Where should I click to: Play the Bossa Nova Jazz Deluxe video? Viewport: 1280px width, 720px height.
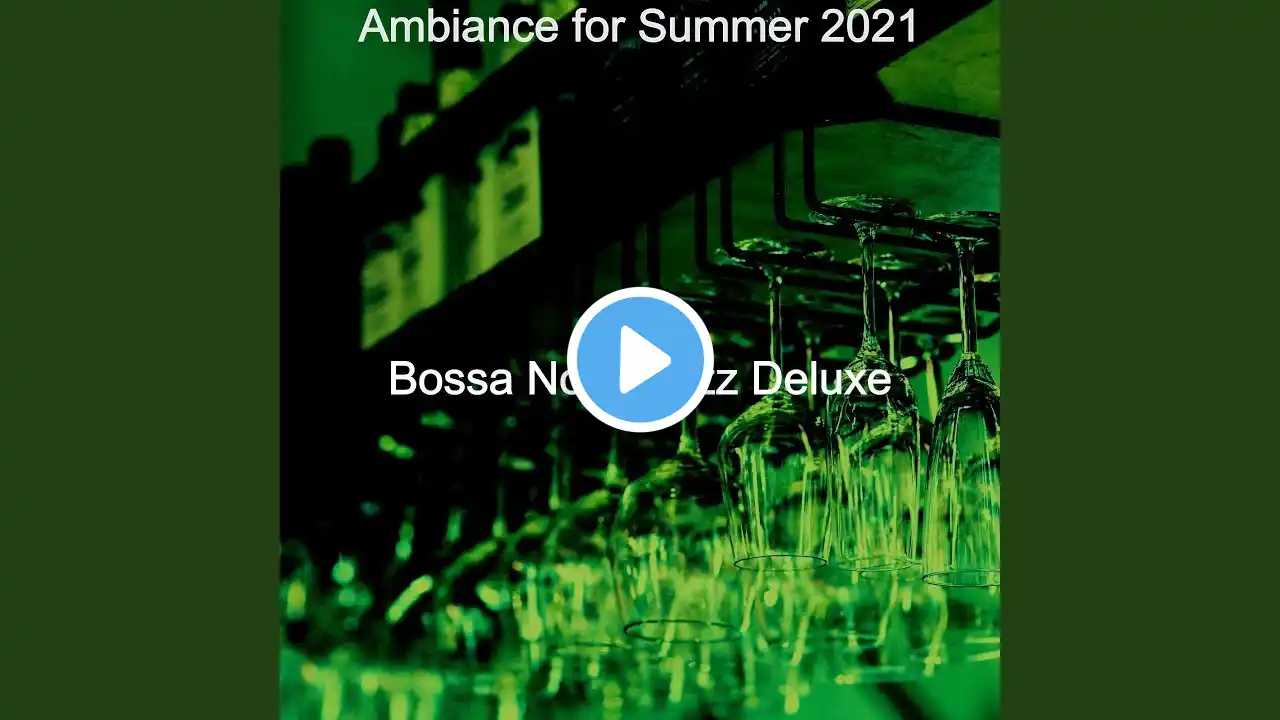point(640,360)
